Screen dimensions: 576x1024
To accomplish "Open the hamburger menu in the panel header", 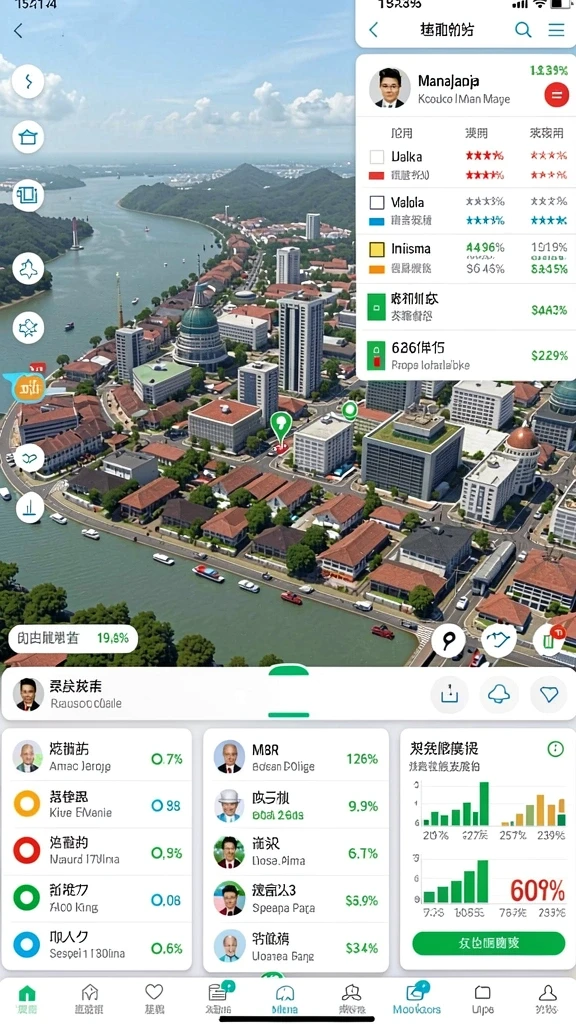I will pyautogui.click(x=556, y=29).
